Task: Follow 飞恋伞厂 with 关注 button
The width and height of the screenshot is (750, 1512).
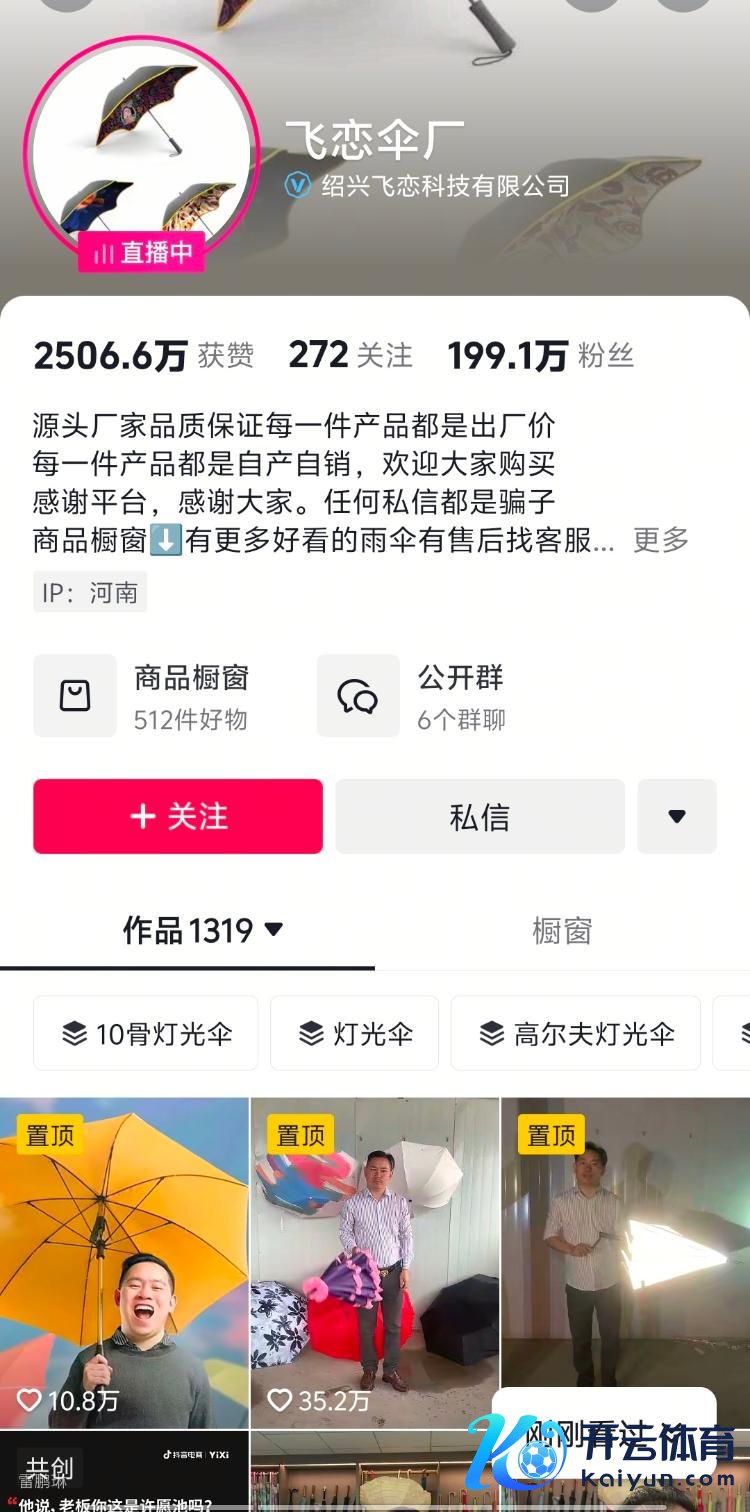Action: [x=178, y=817]
